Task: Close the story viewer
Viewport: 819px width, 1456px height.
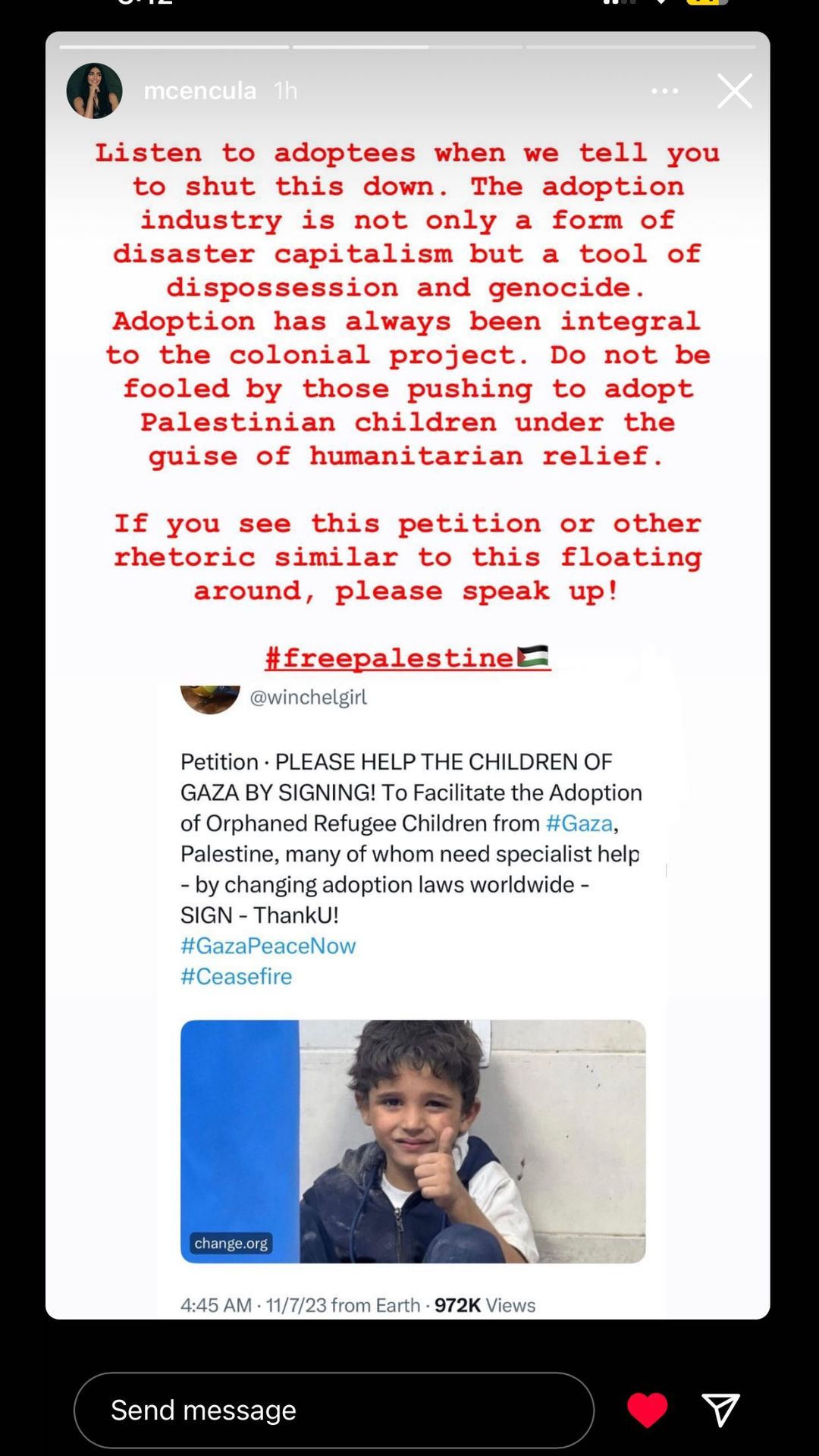Action: pos(735,91)
